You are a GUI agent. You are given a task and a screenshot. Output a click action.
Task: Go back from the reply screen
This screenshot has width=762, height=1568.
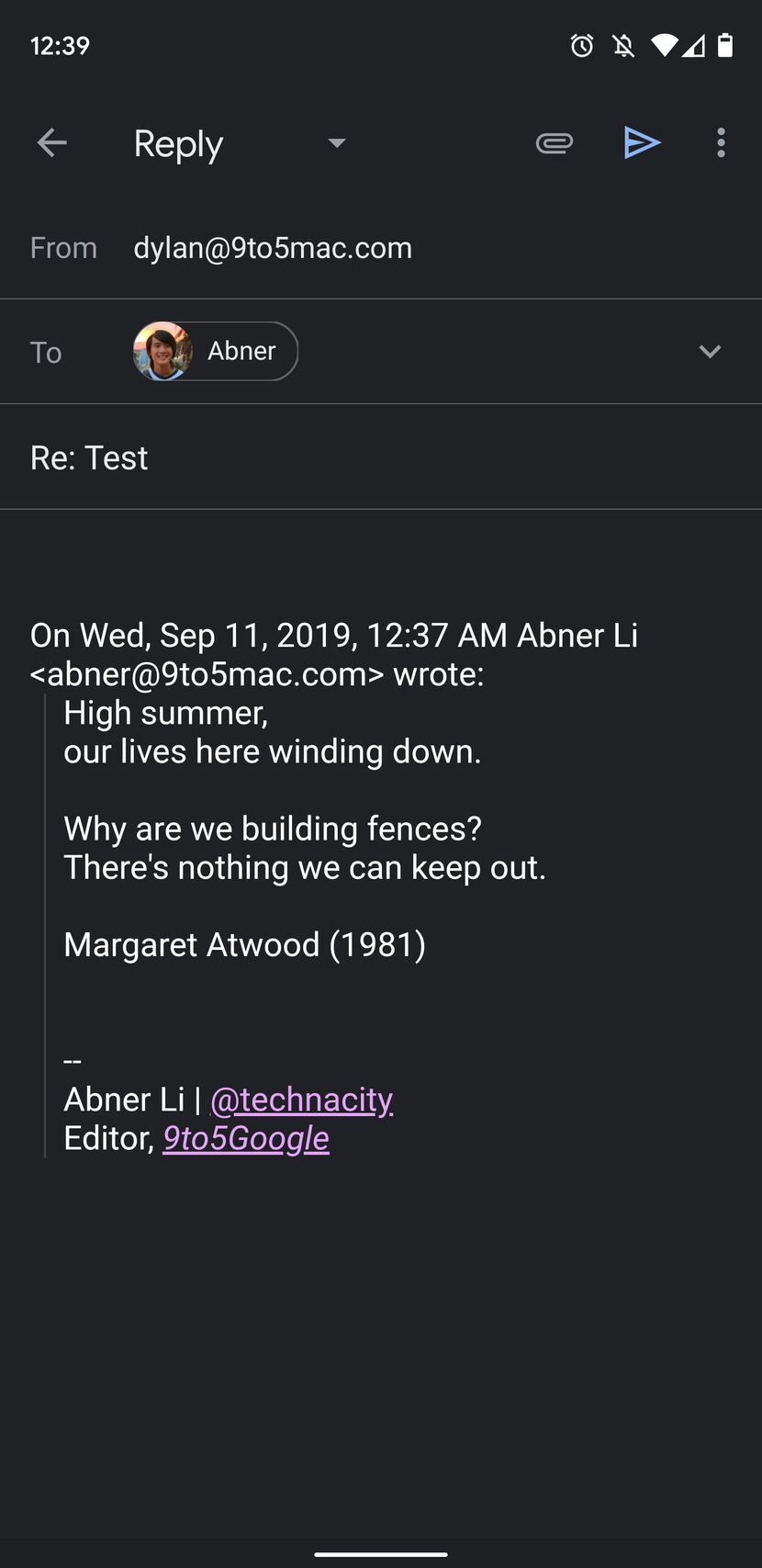52,143
